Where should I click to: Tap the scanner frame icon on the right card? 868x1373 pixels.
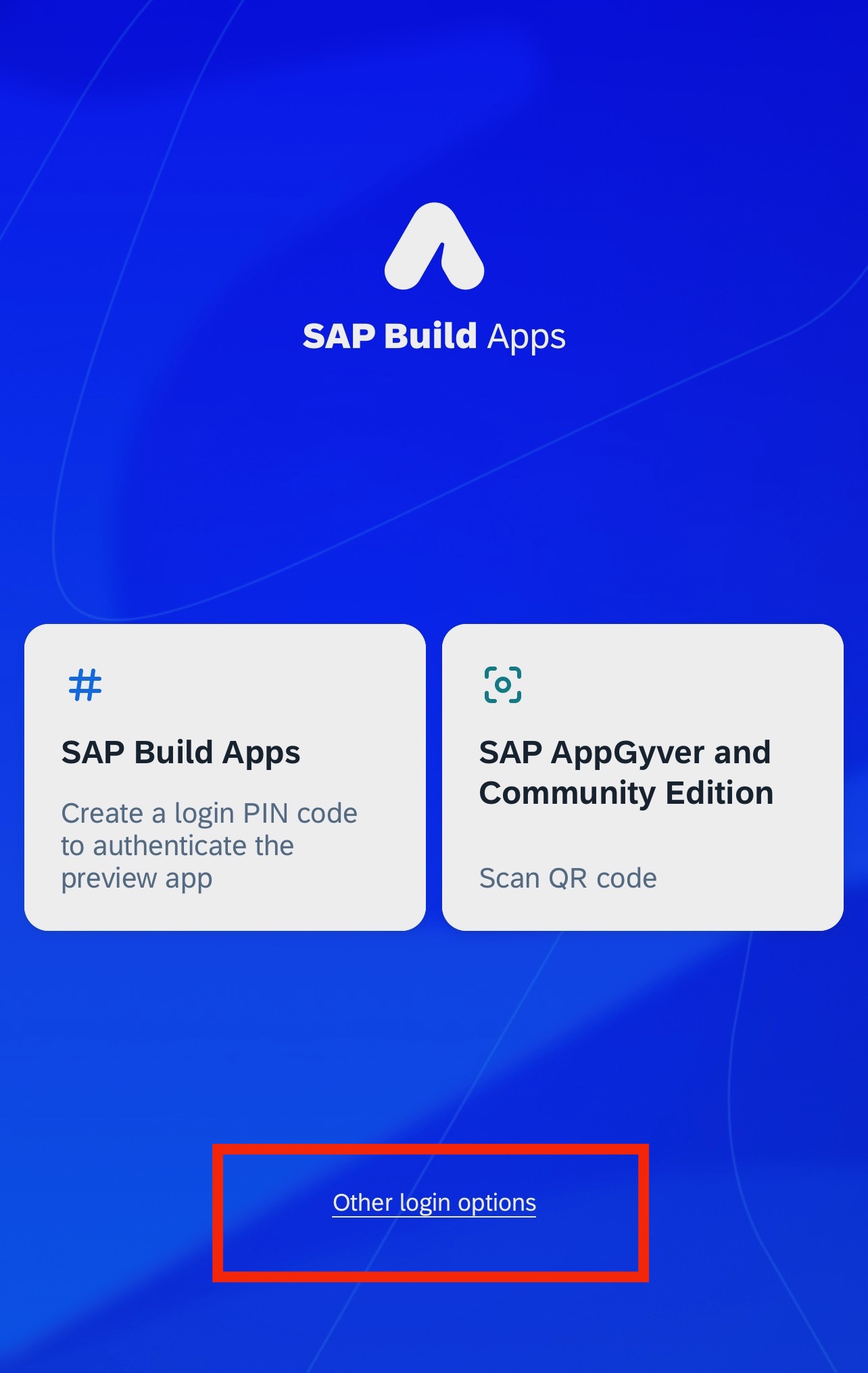click(x=502, y=686)
